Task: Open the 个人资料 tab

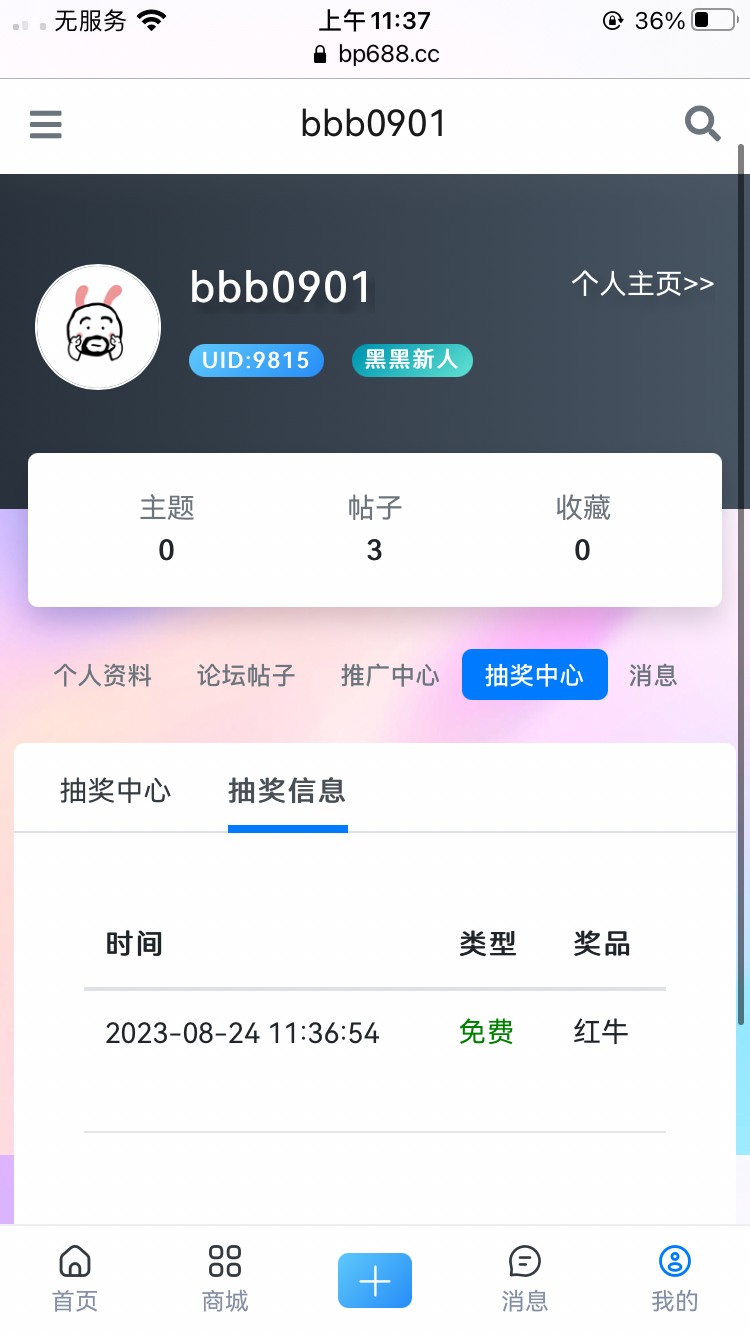Action: coord(102,676)
